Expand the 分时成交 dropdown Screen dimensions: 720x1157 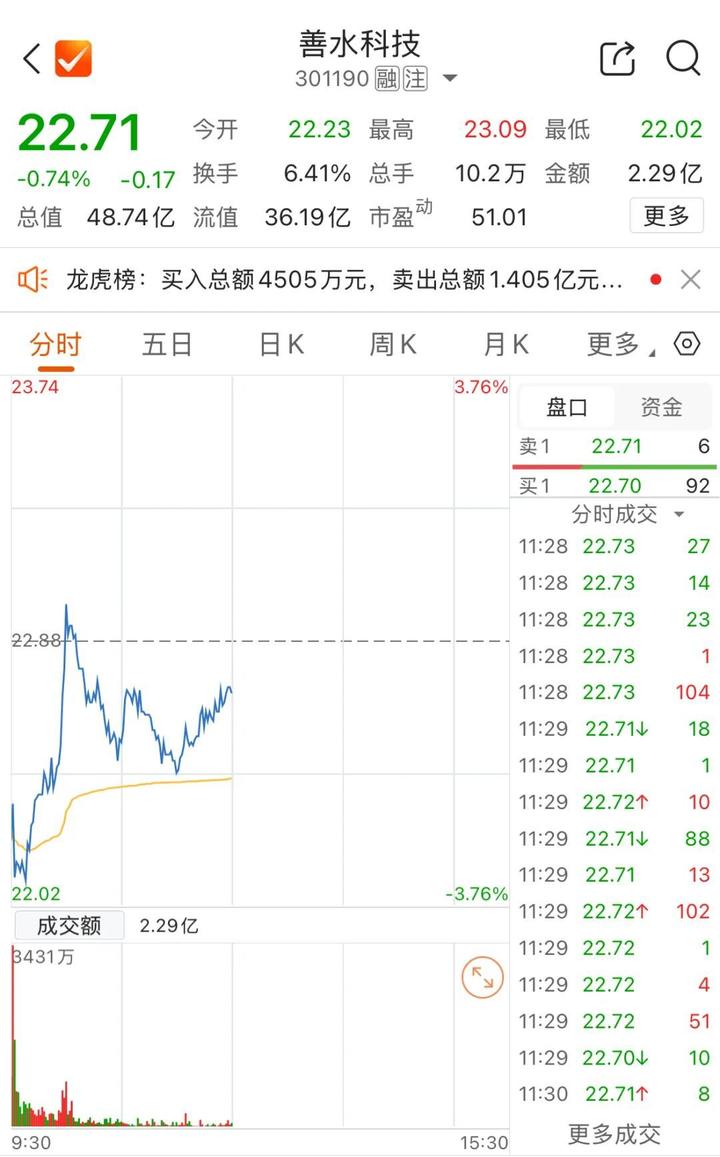628,514
